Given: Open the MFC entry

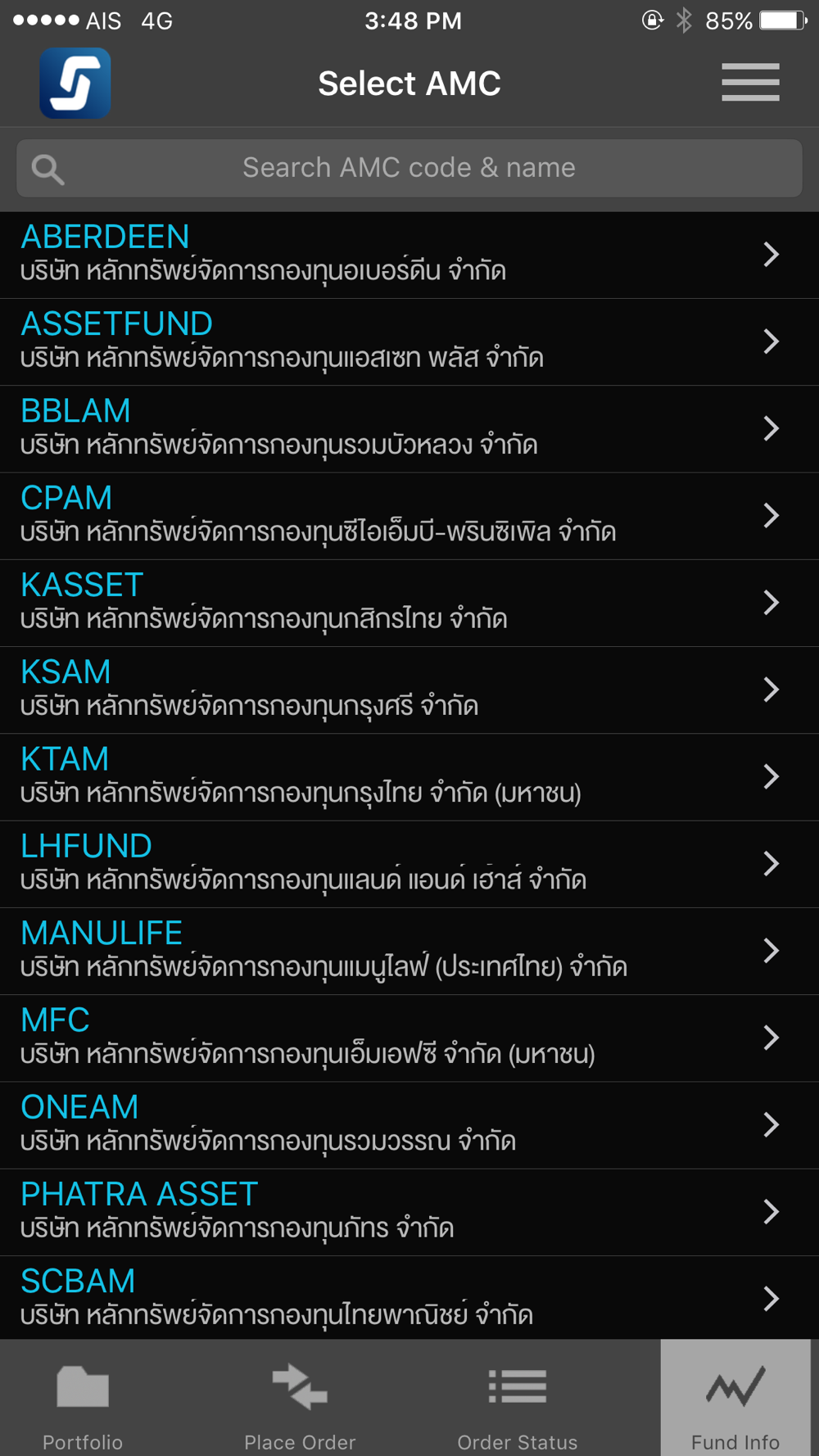Looking at the screenshot, I should click(409, 1038).
